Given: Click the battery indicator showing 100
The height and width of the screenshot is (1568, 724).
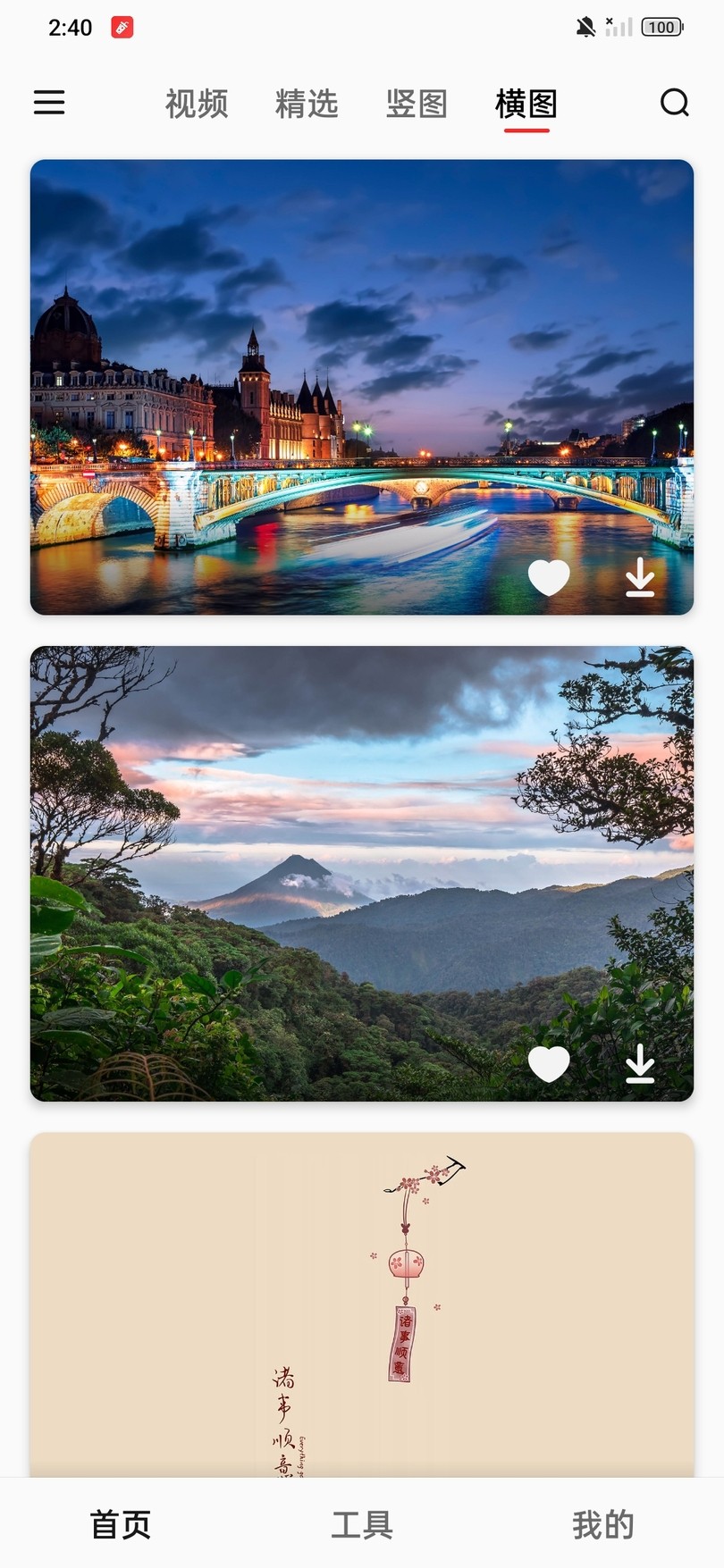Looking at the screenshot, I should tap(661, 27).
